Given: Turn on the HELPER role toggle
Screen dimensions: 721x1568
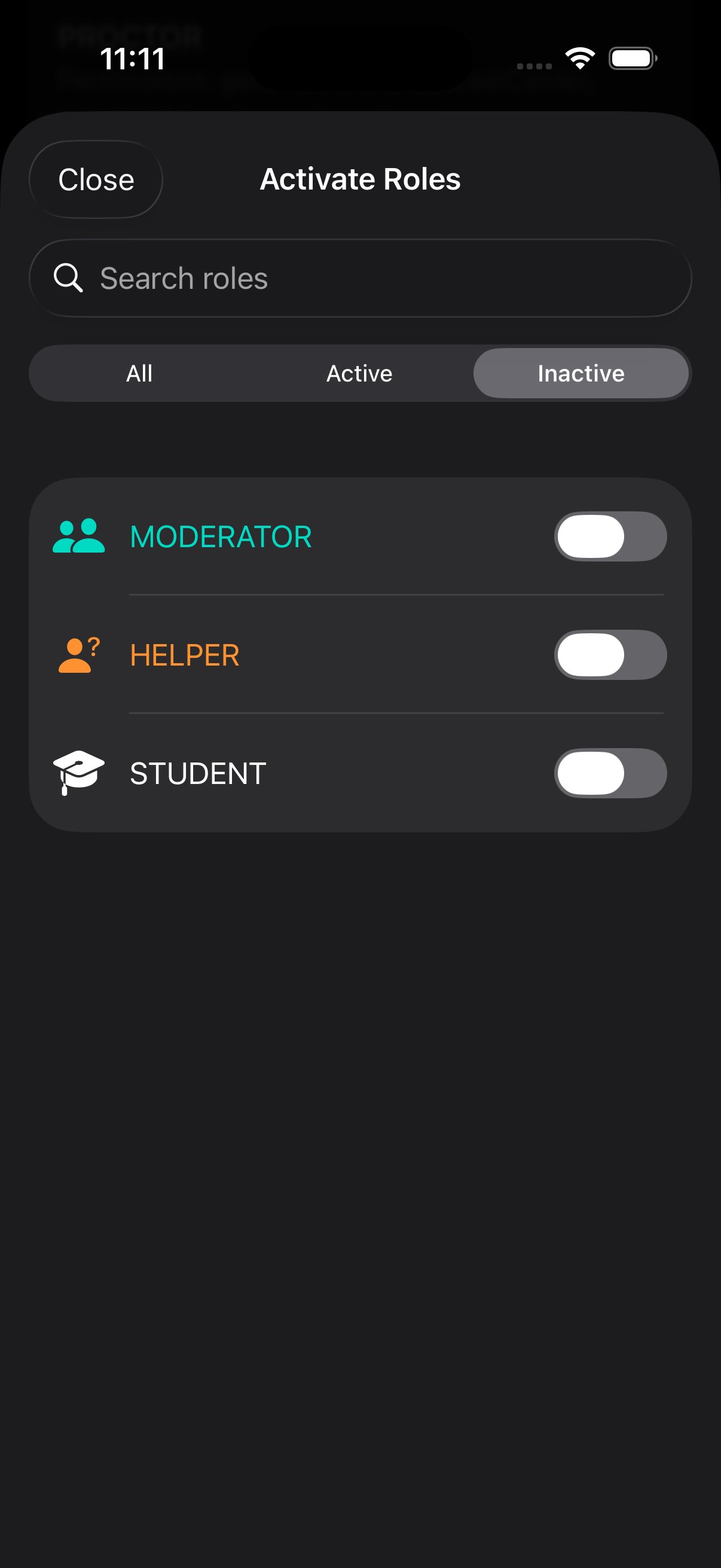Looking at the screenshot, I should (610, 654).
